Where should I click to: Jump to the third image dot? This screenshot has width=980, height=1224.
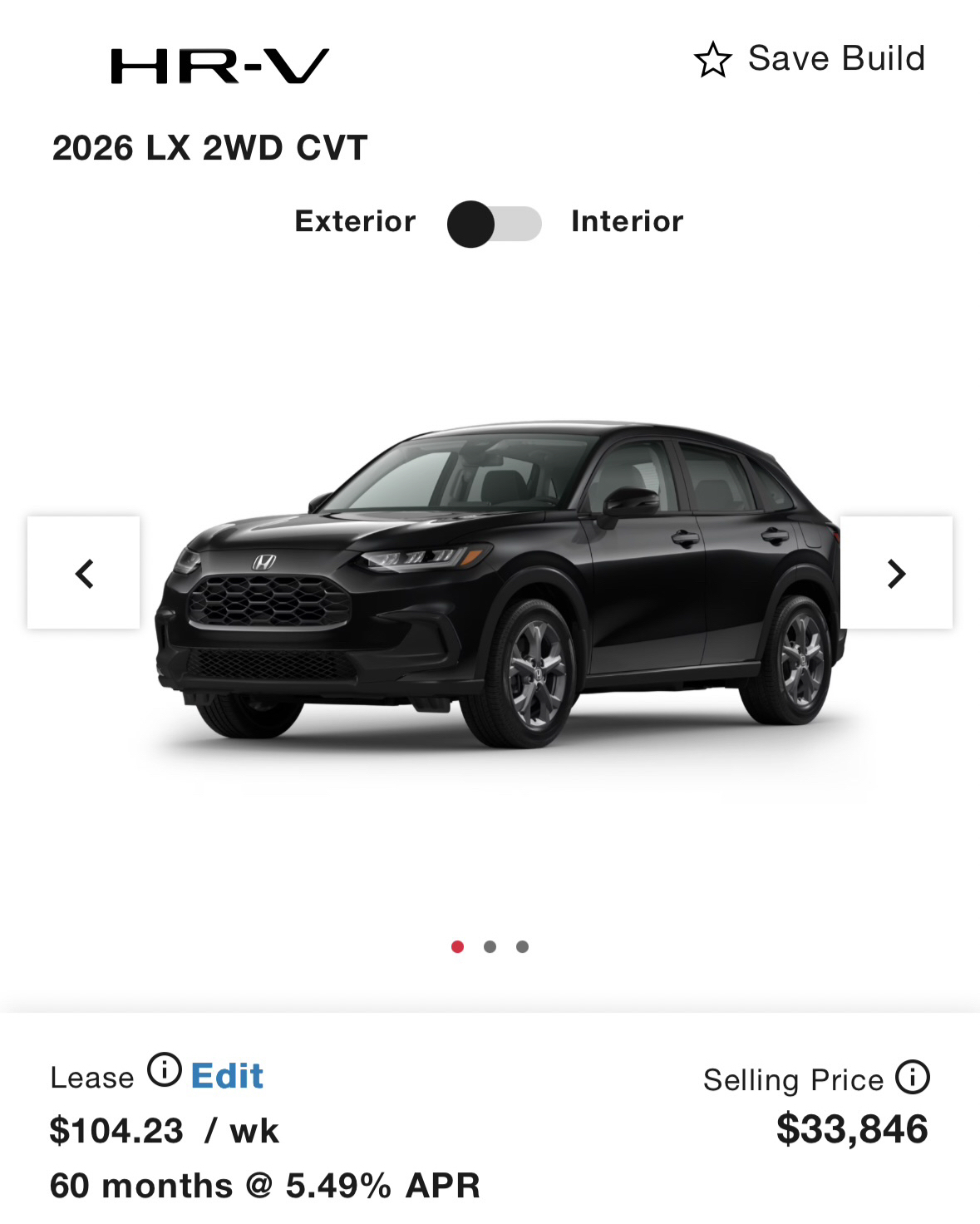(522, 947)
